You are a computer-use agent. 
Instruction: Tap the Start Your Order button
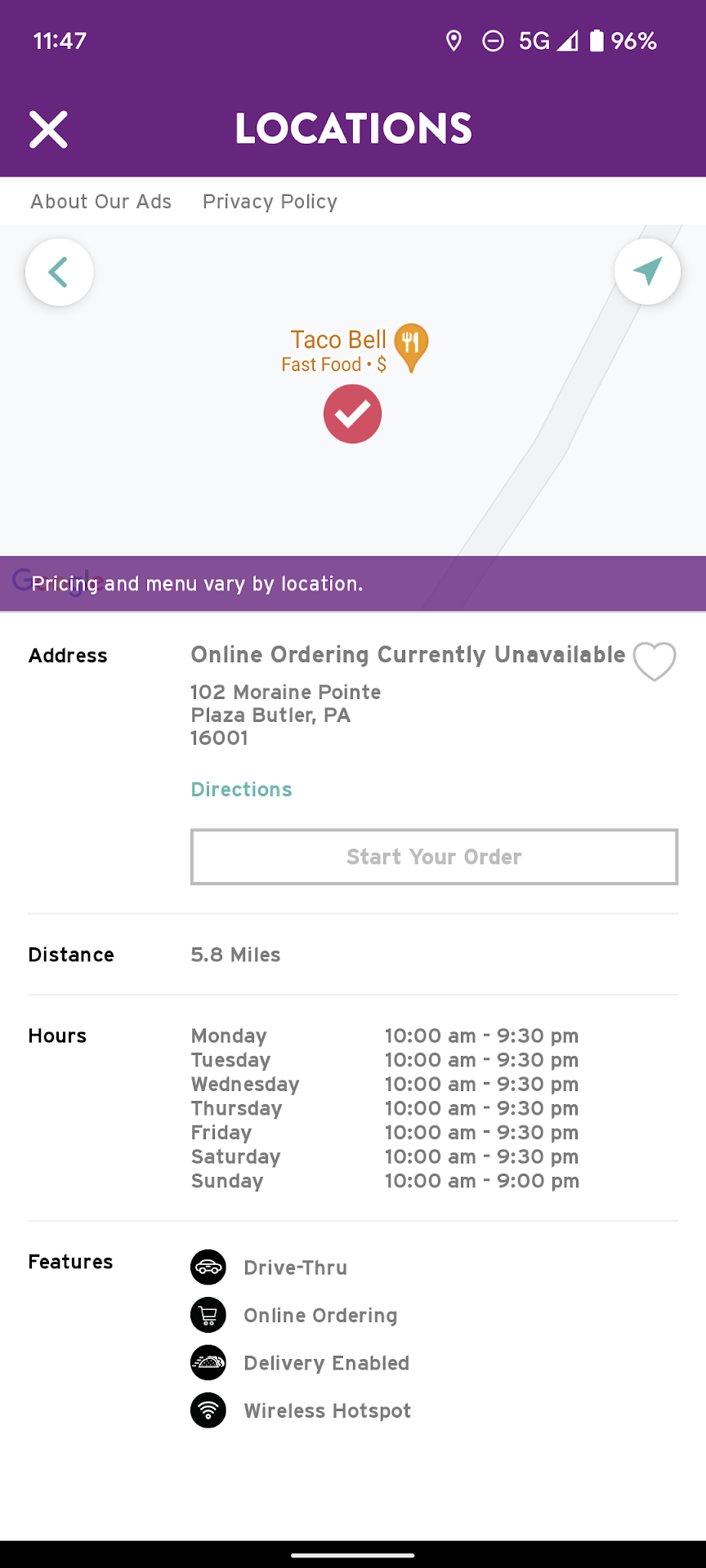434,857
